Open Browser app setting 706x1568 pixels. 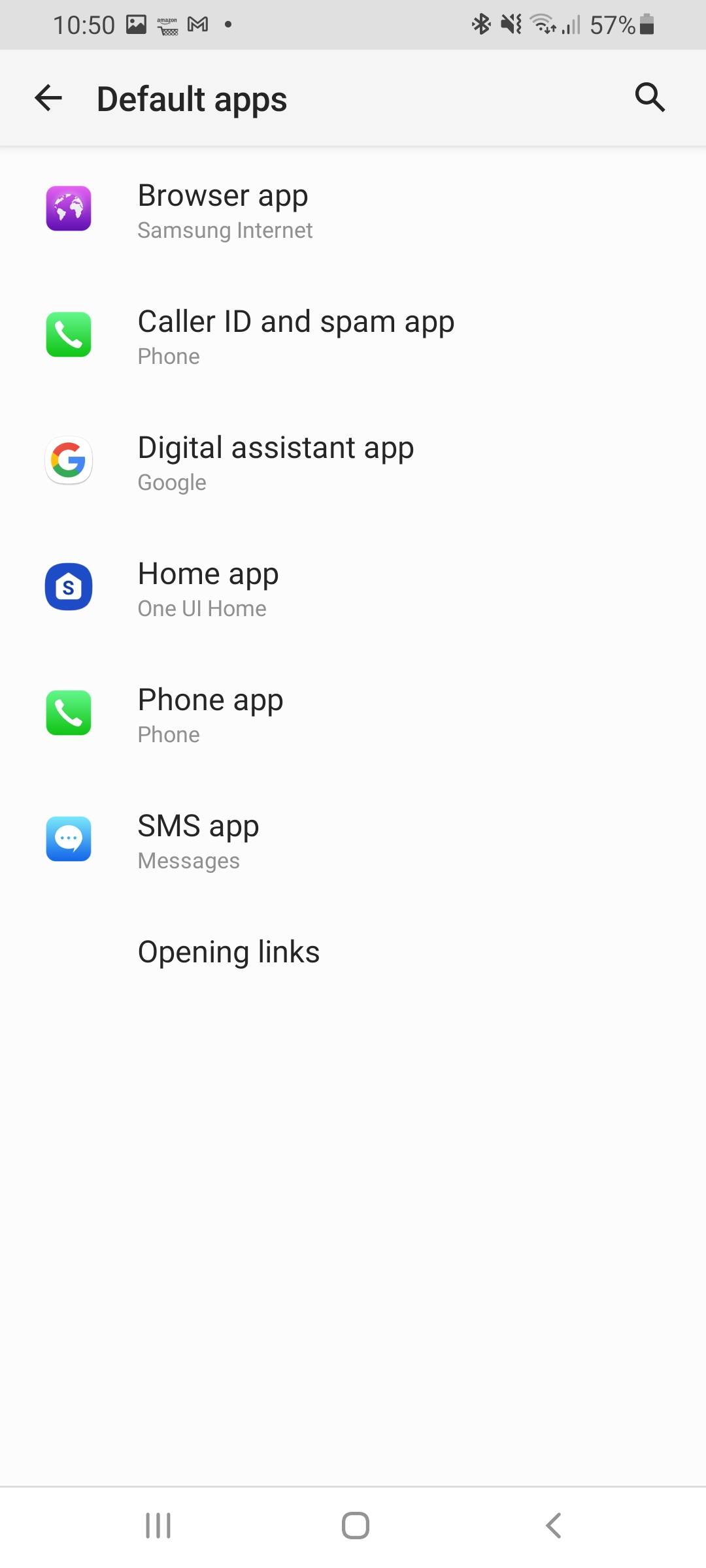(x=353, y=210)
